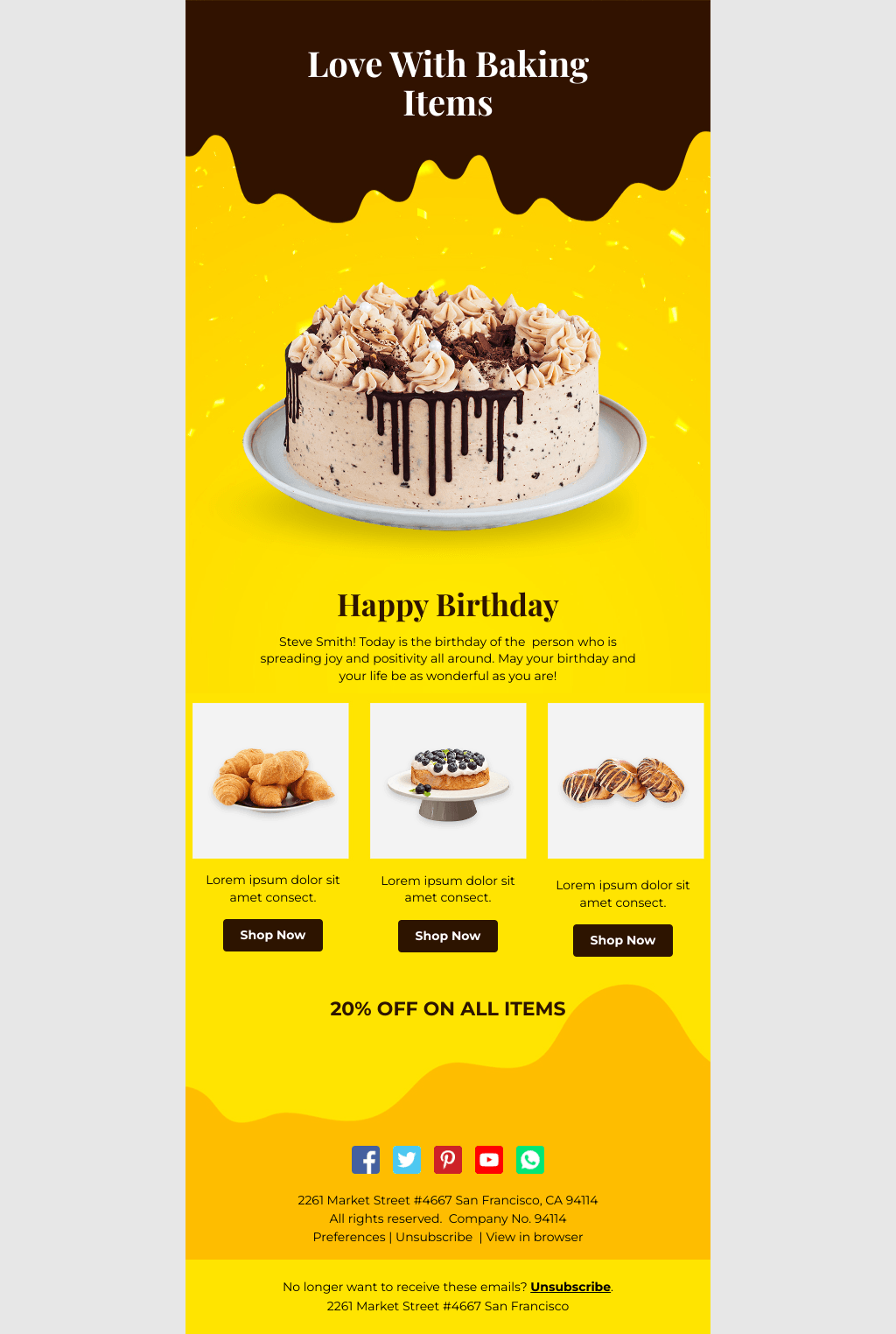Viewport: 896px width, 1334px height.
Task: Click Shop Now beneath the striped pastries
Action: tap(622, 940)
